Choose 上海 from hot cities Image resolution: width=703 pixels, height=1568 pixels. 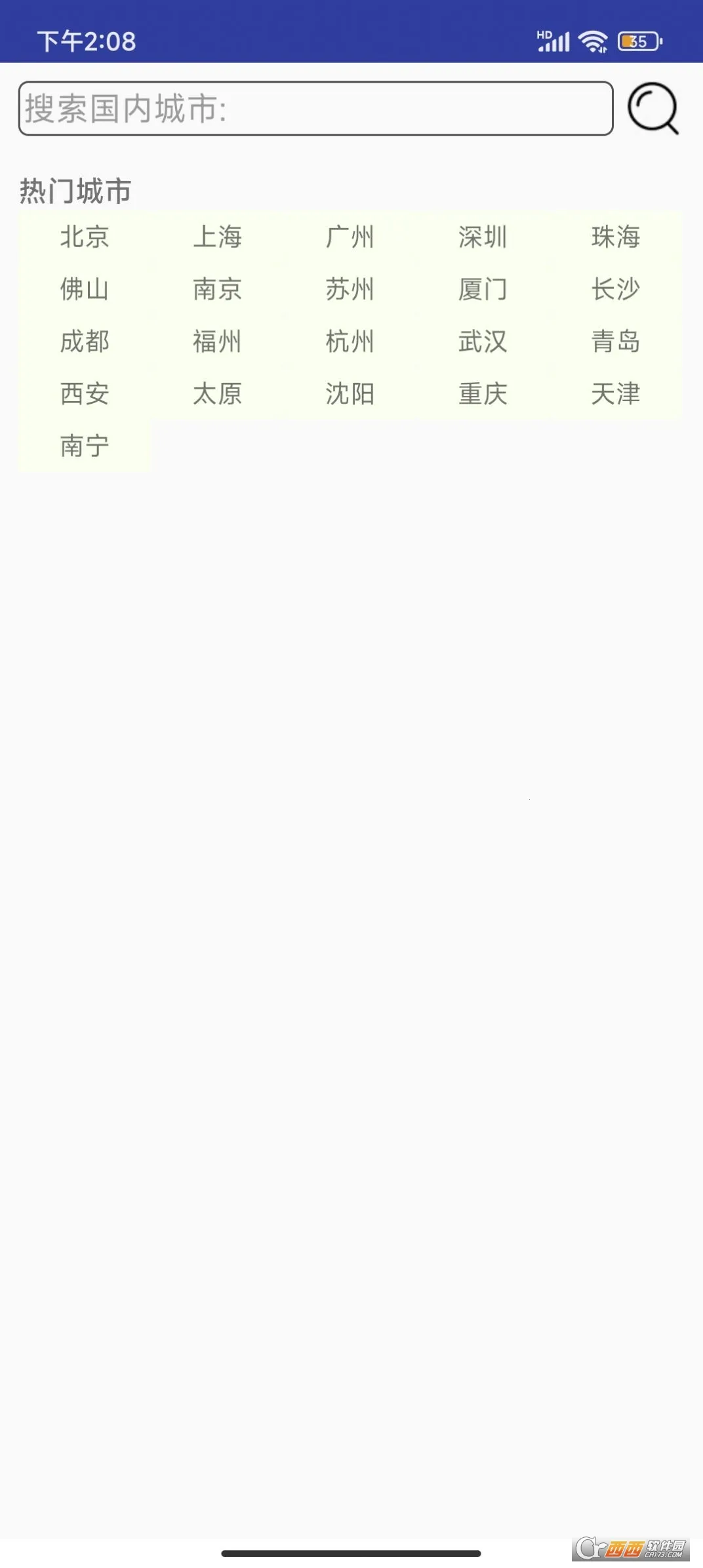(217, 237)
